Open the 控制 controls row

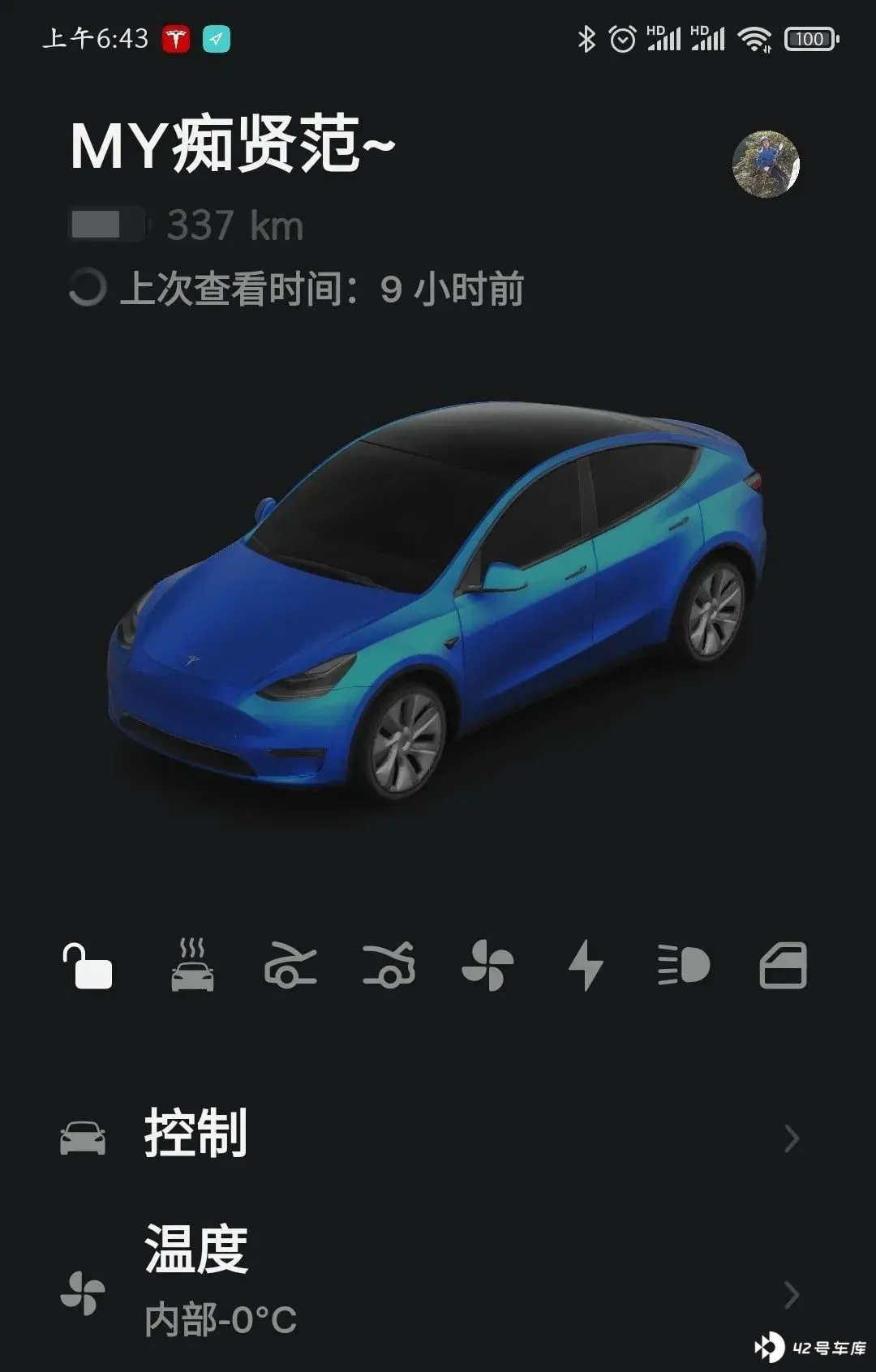(x=430, y=1137)
